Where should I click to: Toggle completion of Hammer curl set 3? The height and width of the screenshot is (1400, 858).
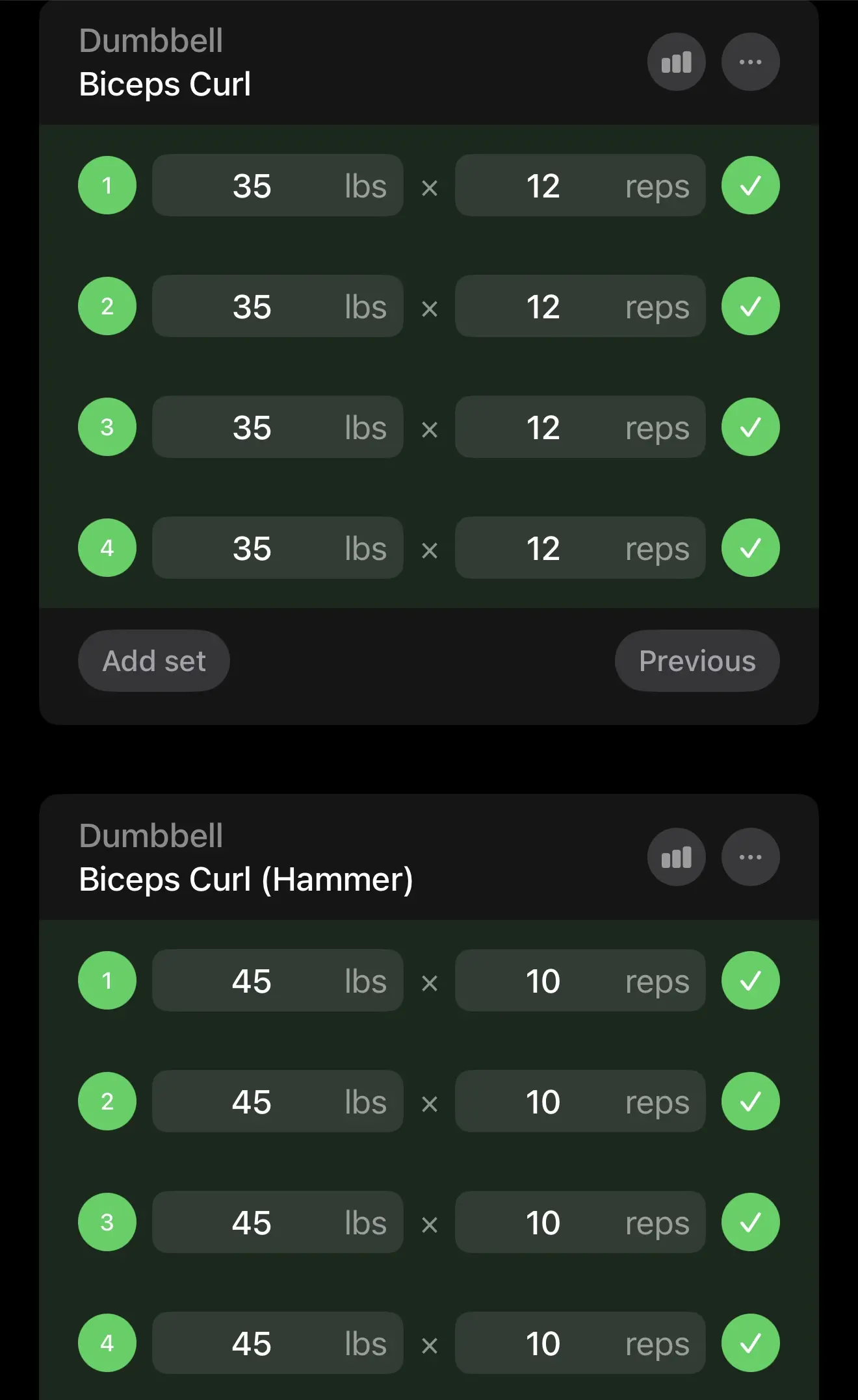[x=750, y=1223]
